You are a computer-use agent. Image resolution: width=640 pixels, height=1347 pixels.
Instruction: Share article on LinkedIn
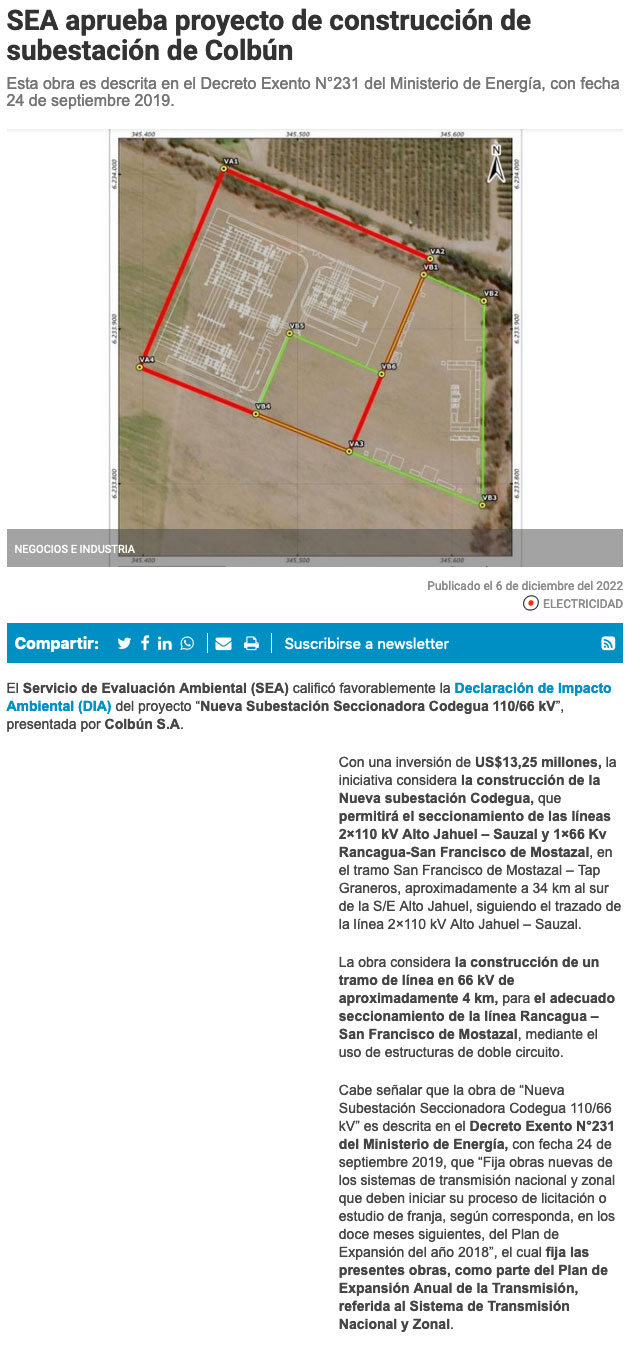coord(165,644)
